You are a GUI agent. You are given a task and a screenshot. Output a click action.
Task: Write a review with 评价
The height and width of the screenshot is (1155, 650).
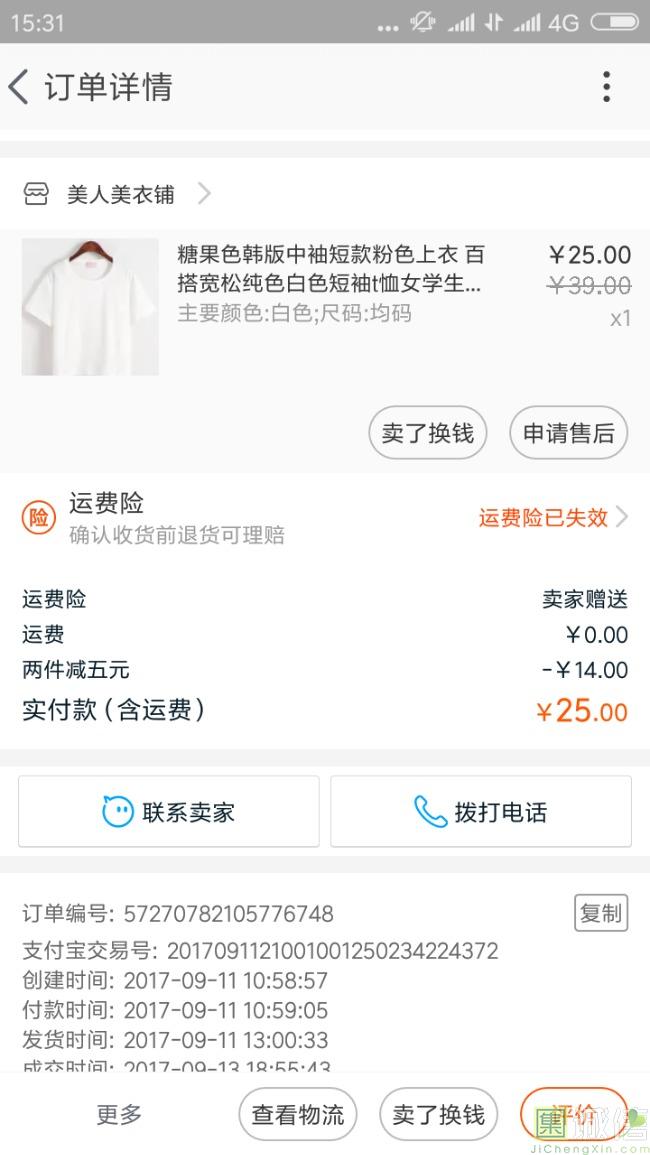(573, 1112)
